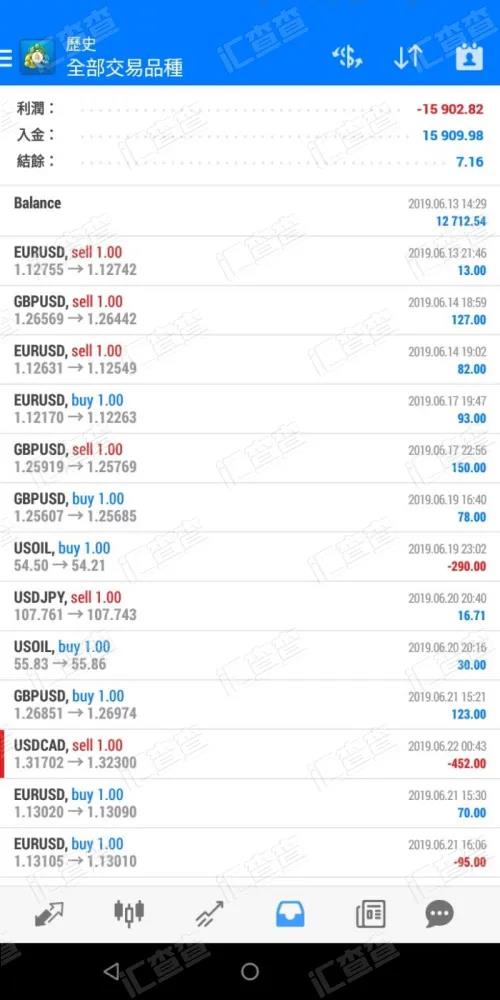Switch to the Quotes tab
This screenshot has height=1000, width=500.
[x=49, y=914]
